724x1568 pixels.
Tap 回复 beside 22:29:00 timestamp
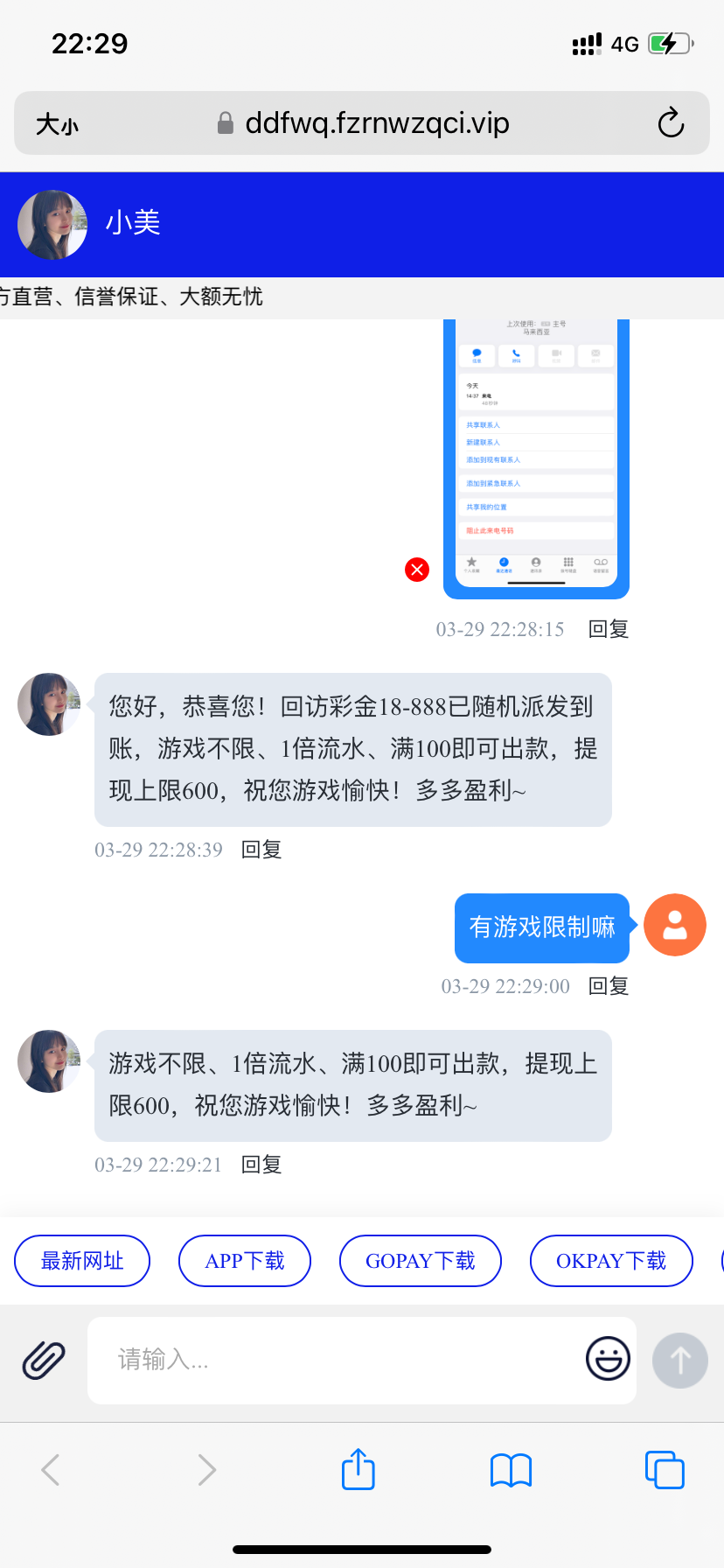pos(609,986)
